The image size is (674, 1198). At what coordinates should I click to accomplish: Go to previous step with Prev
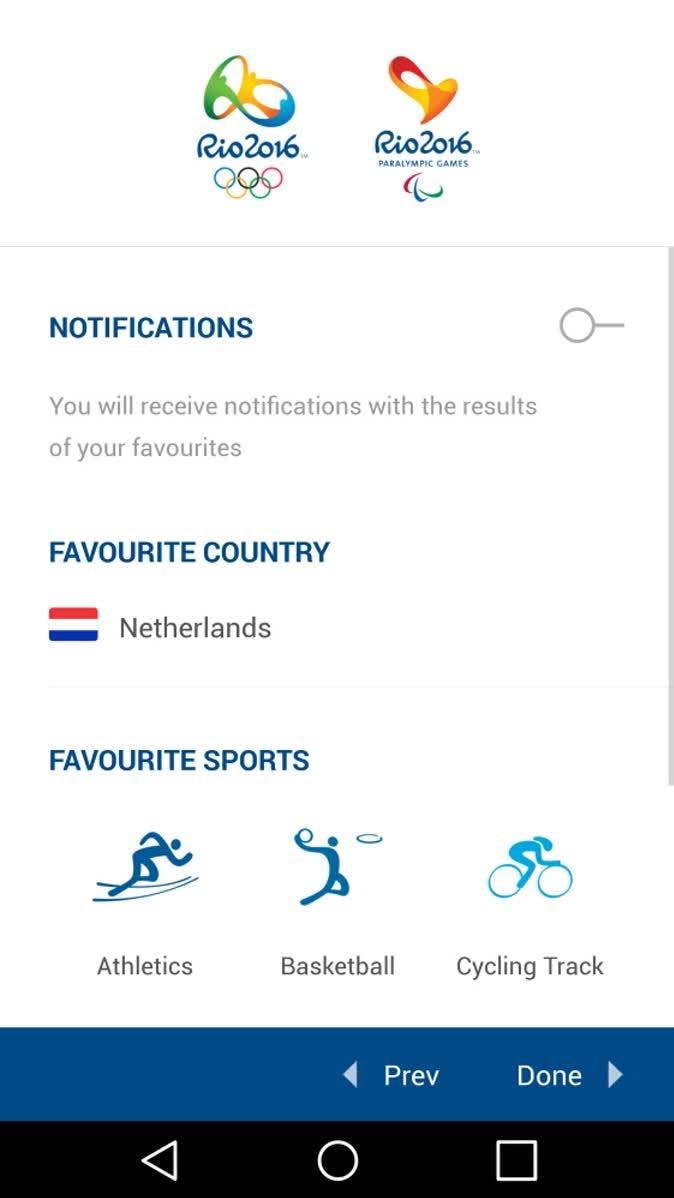click(x=393, y=1075)
